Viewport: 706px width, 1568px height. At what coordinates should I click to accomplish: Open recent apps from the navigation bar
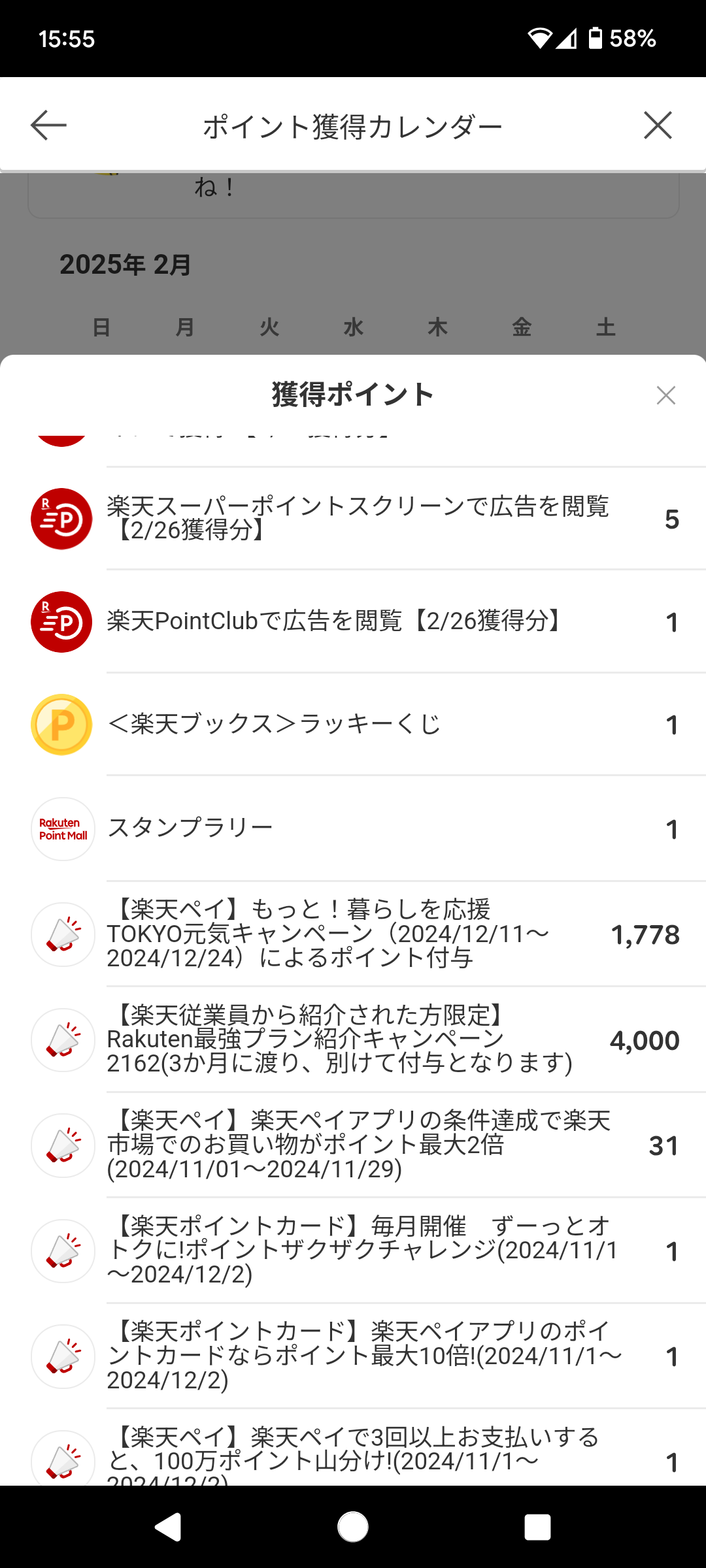click(x=537, y=1527)
